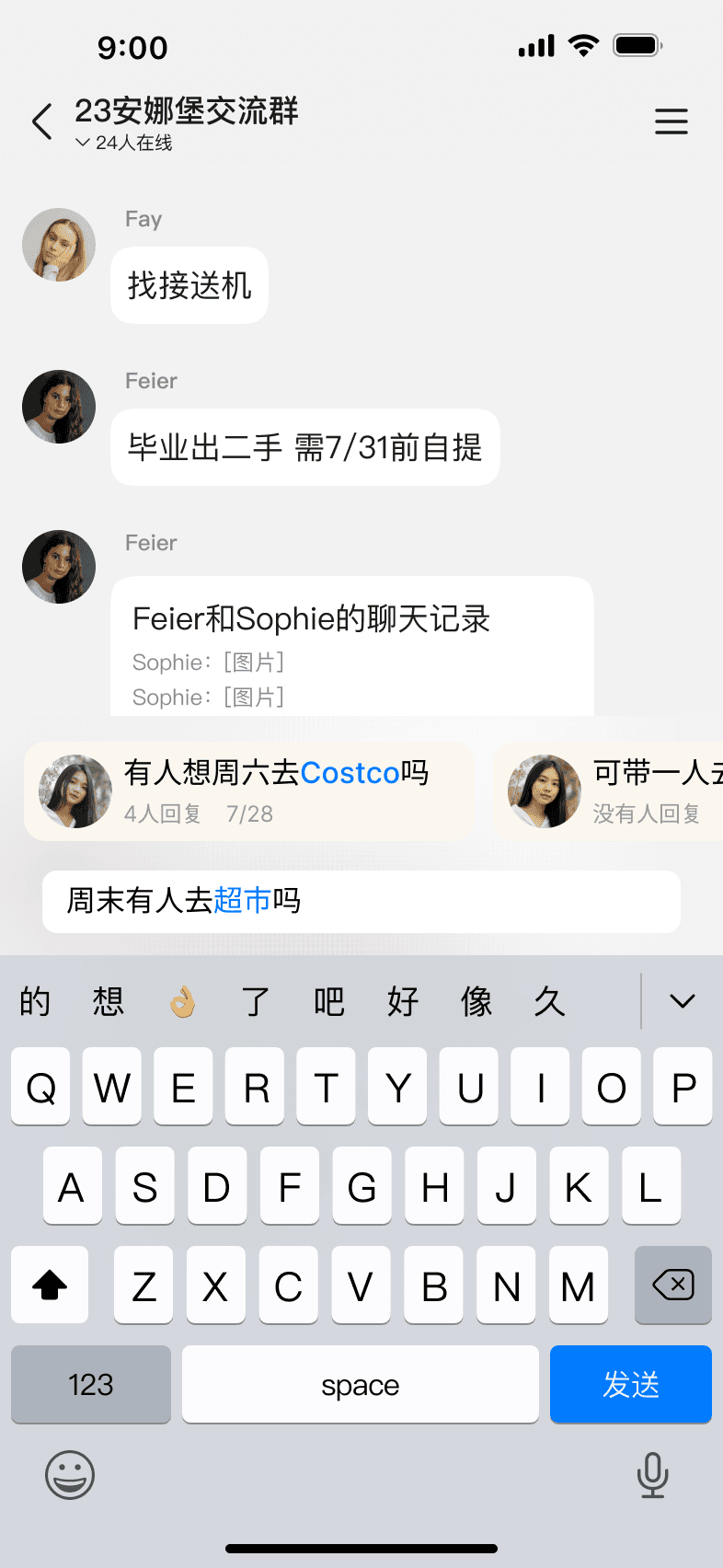This screenshot has width=723, height=1568.
Task: Toggle the shift key
Action: point(50,1285)
